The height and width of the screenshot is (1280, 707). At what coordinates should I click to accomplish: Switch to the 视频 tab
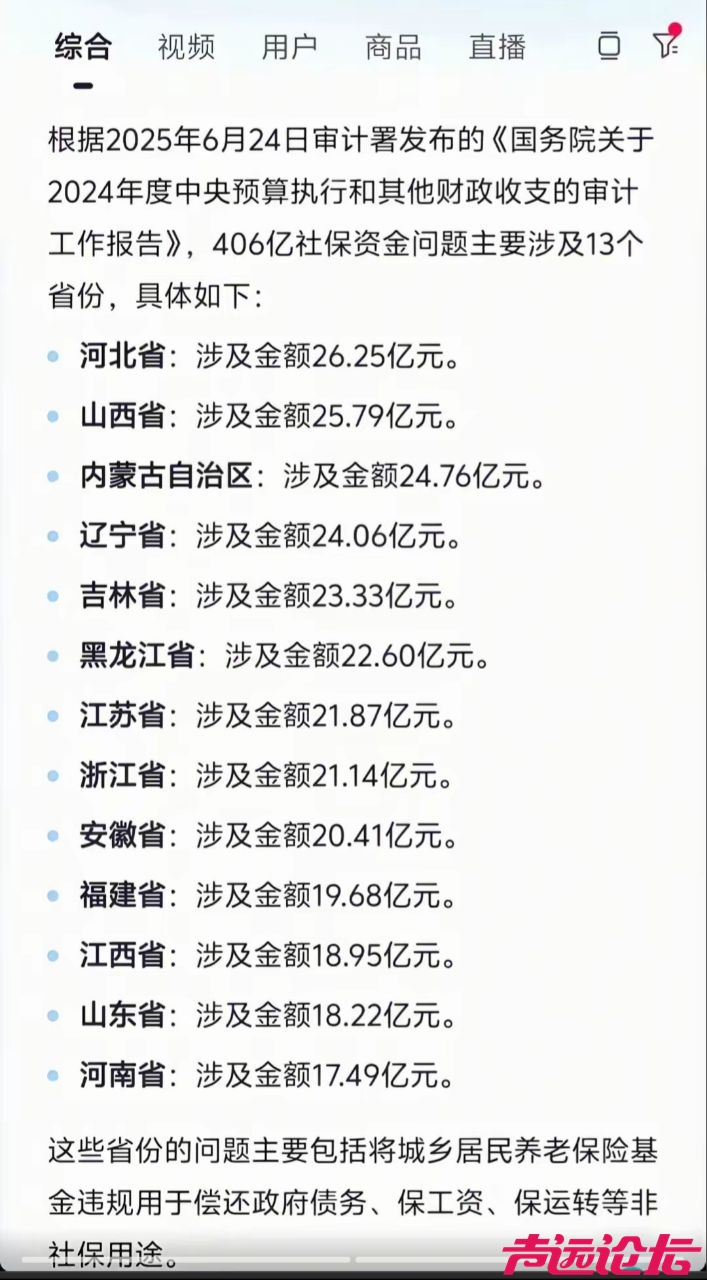[x=186, y=47]
